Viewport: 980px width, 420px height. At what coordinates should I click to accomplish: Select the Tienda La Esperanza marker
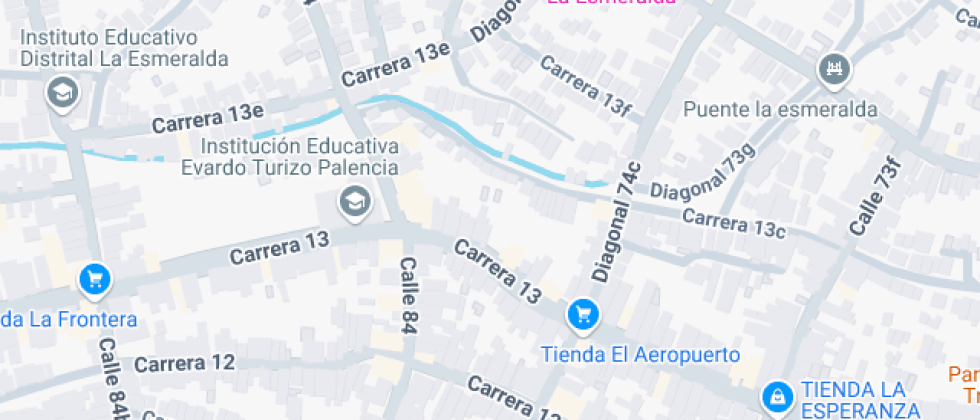(x=778, y=397)
